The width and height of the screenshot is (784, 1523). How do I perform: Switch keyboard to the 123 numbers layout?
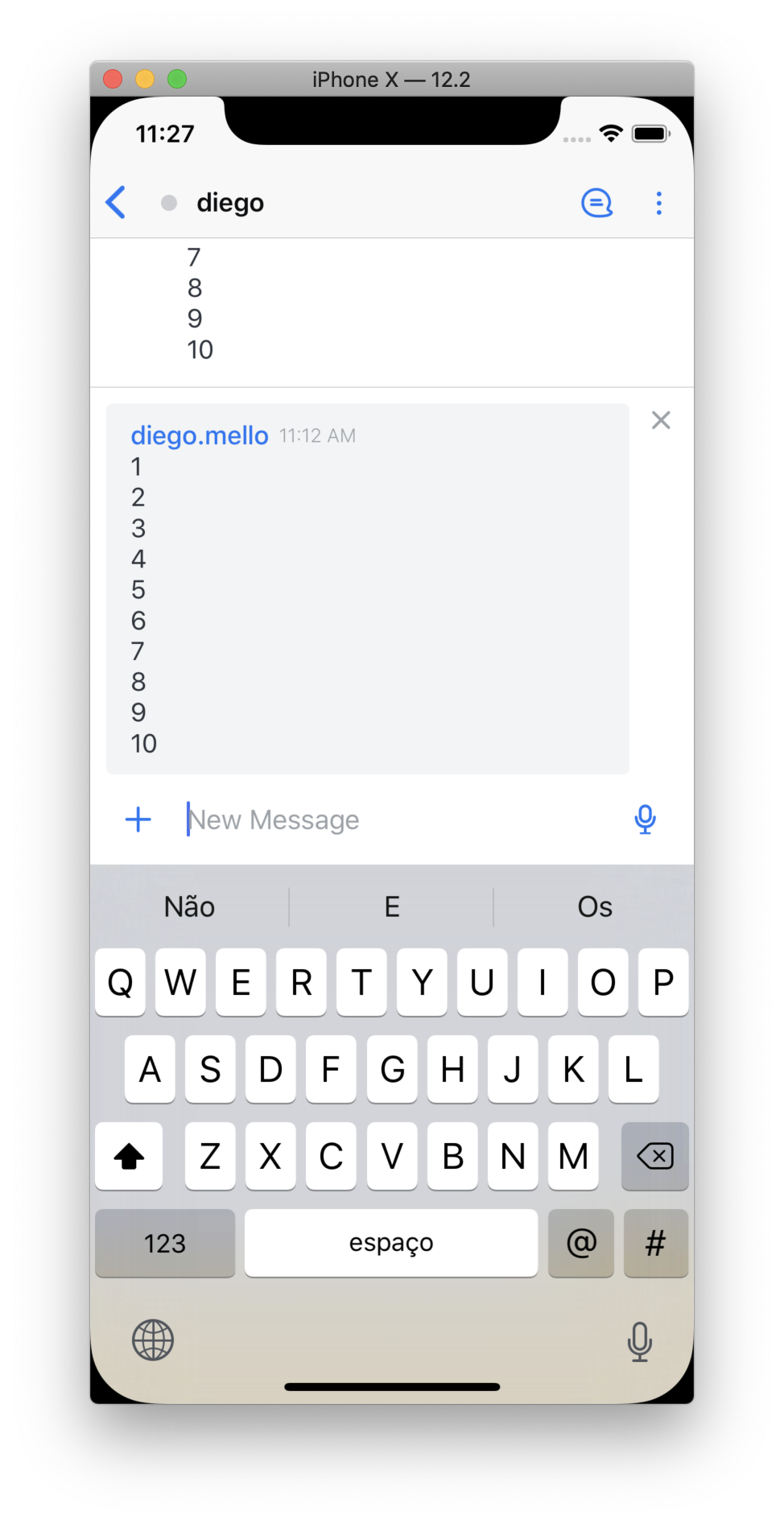(165, 1243)
